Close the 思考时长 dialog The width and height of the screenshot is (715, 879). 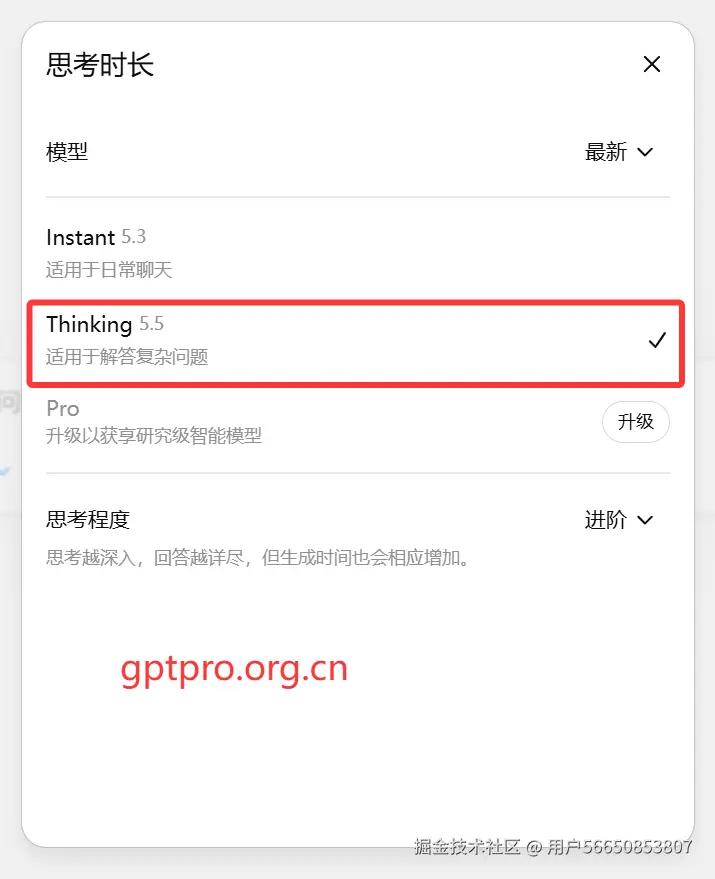[x=652, y=65]
